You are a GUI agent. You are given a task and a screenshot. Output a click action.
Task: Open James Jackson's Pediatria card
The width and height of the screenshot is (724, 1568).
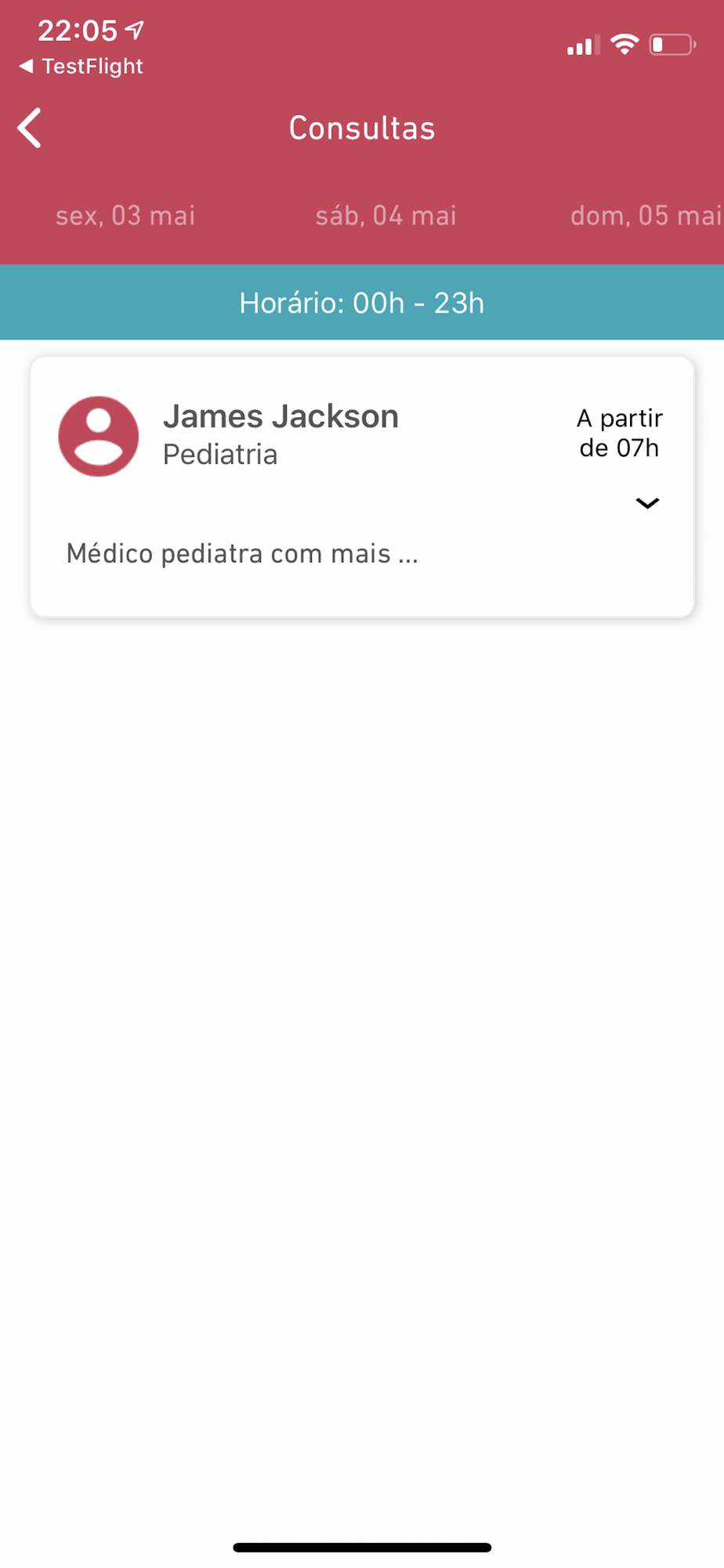pos(362,487)
